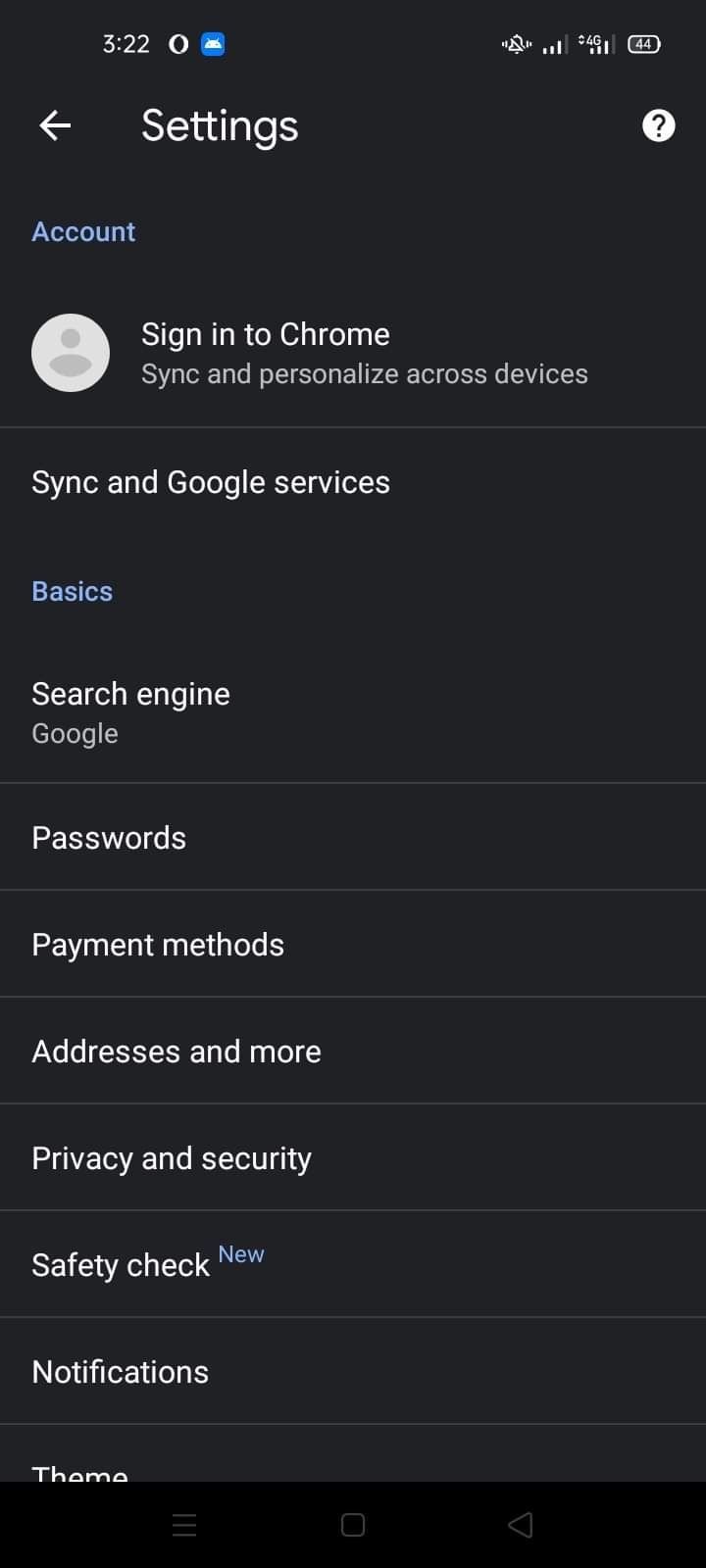Click the New badge next to Safety check
706x1568 pixels.
pos(241,1254)
